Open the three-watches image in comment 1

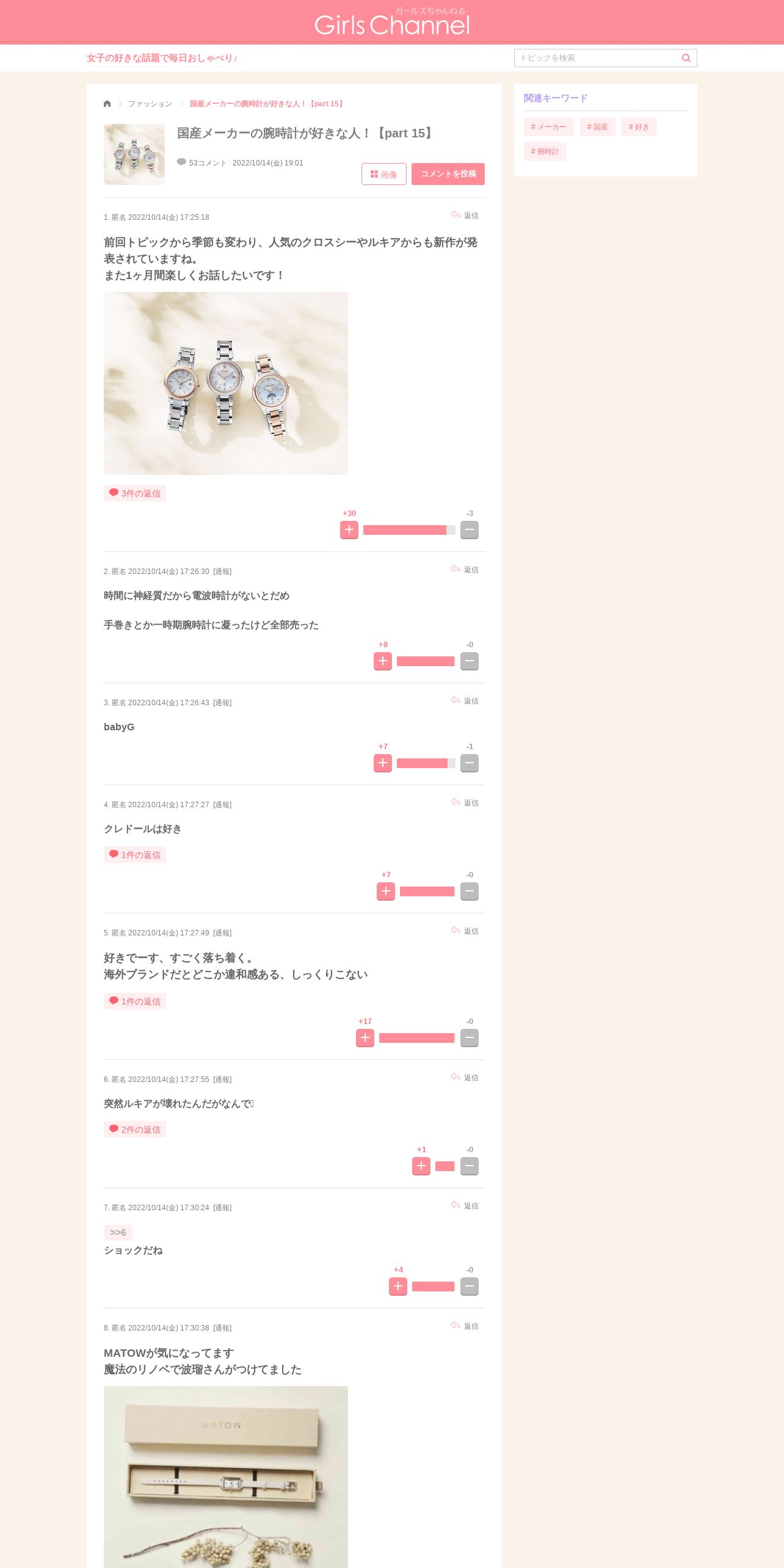point(226,383)
